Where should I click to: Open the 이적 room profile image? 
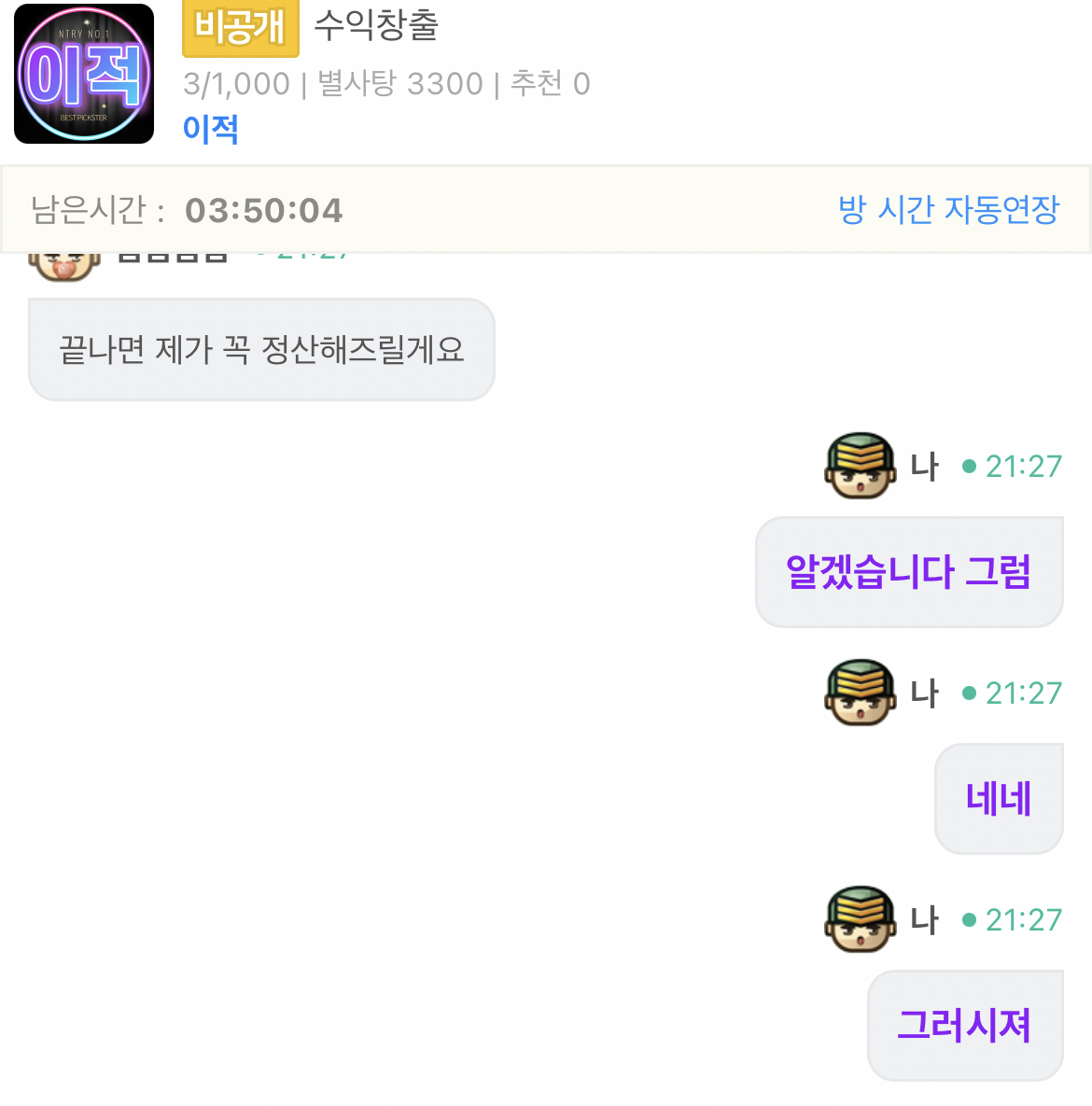pyautogui.click(x=84, y=74)
